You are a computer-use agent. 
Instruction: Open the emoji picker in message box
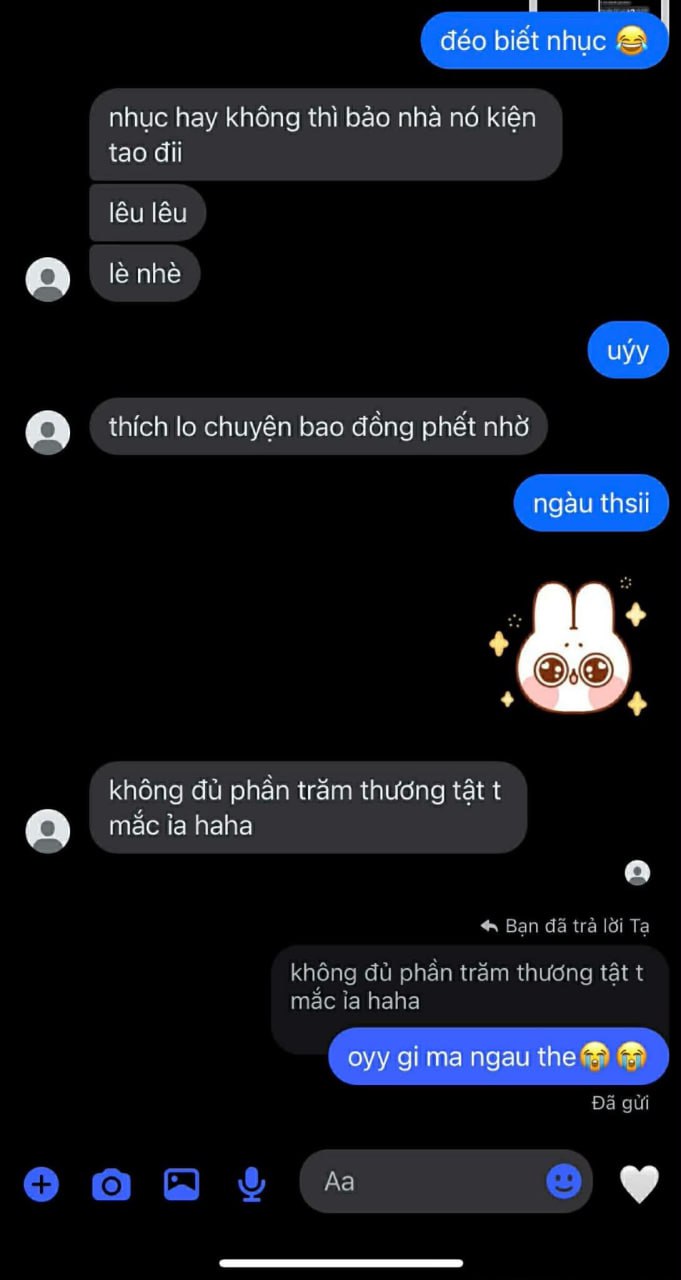coord(564,1182)
